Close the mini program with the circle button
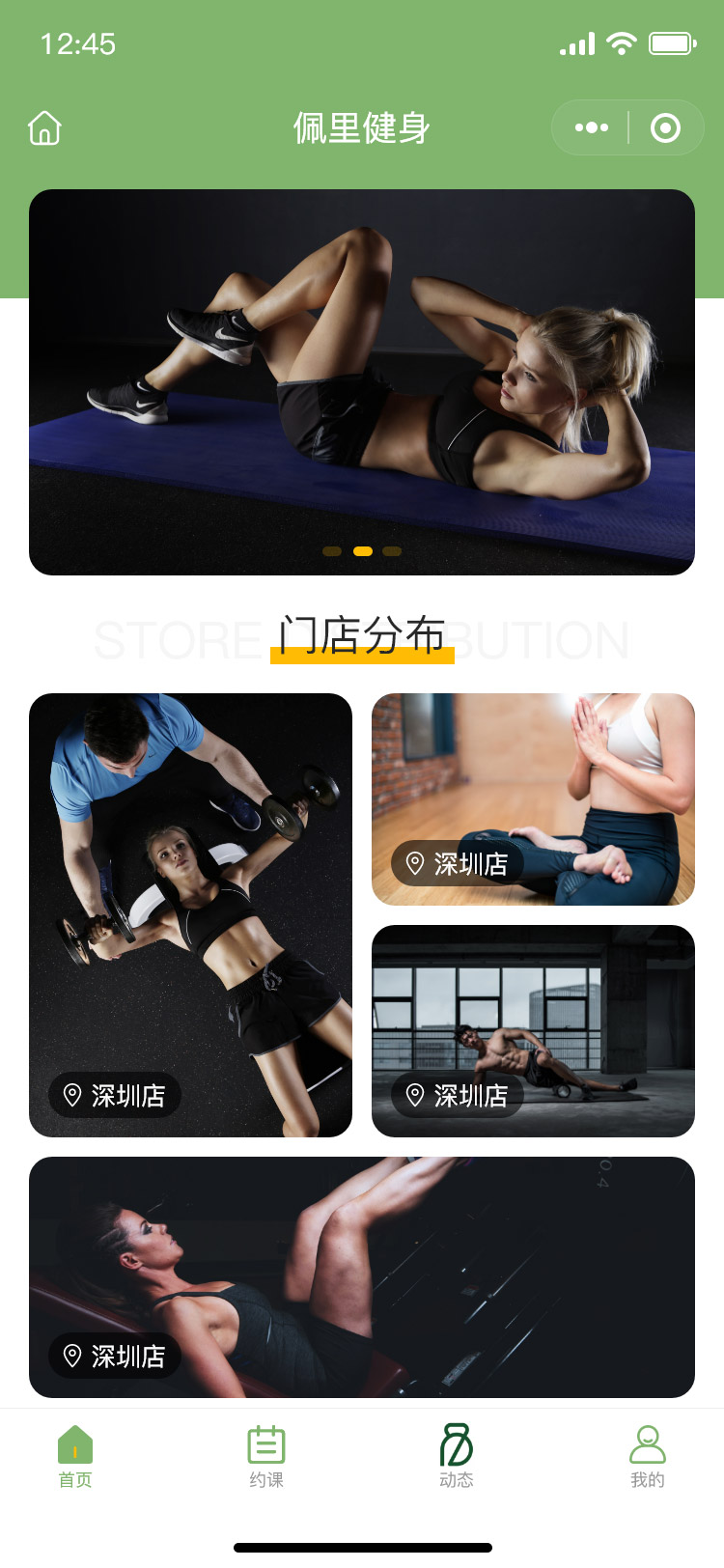724x1568 pixels. click(x=665, y=127)
